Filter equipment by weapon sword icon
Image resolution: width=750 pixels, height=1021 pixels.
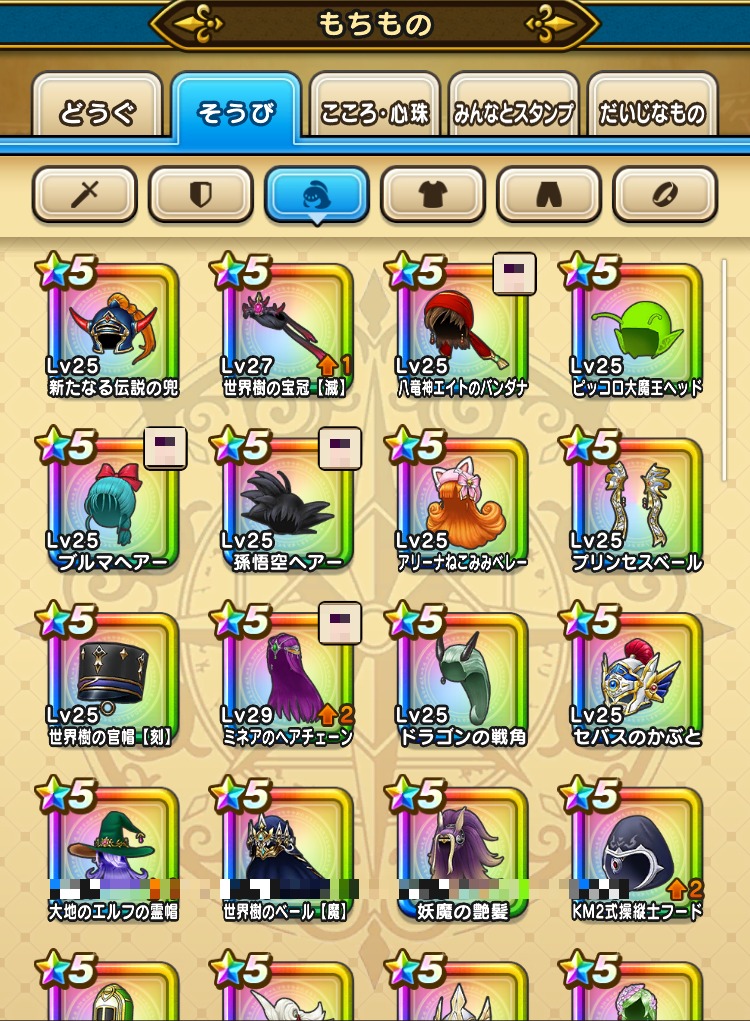point(84,194)
